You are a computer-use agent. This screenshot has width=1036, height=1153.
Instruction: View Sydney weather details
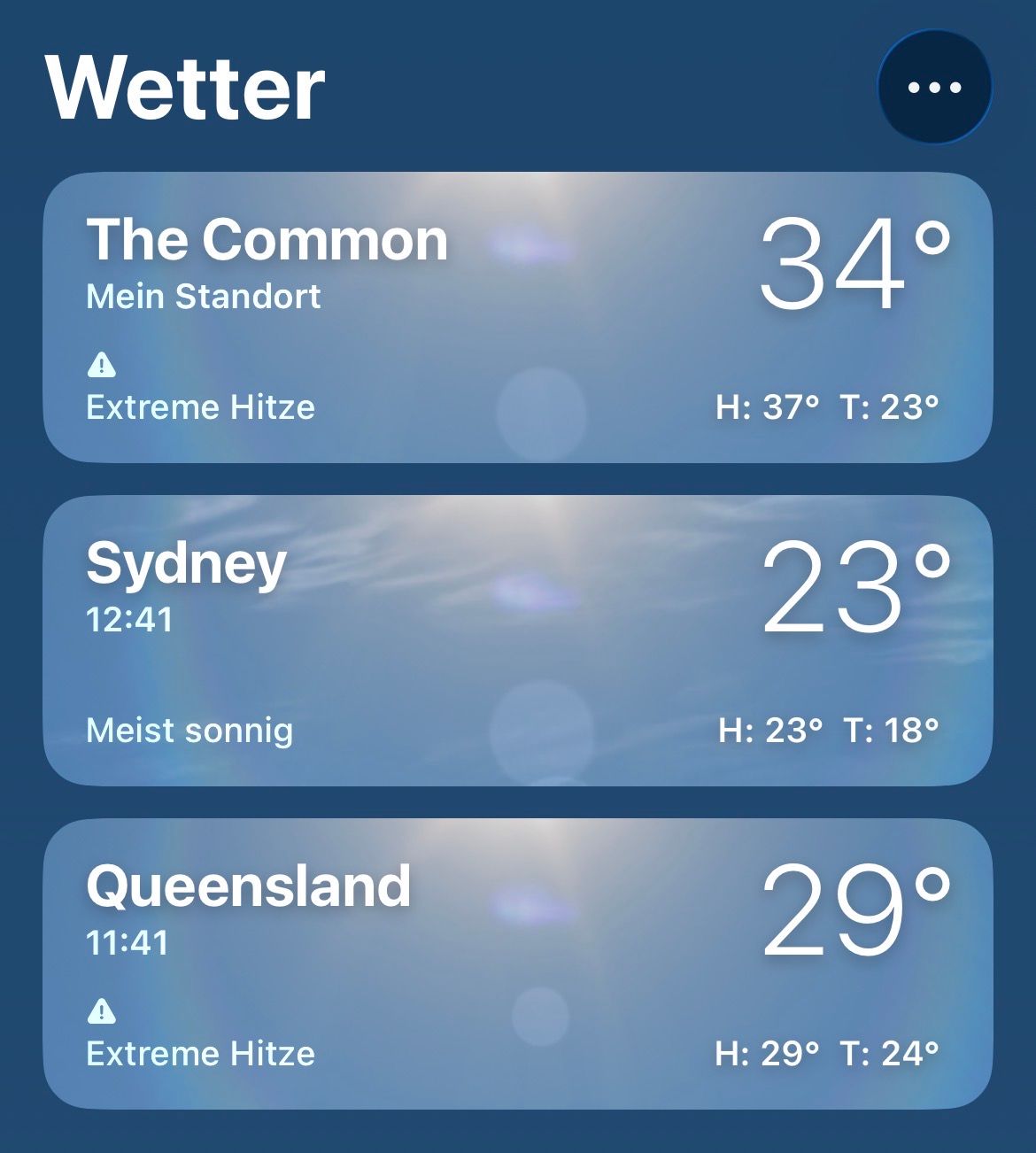click(x=518, y=640)
